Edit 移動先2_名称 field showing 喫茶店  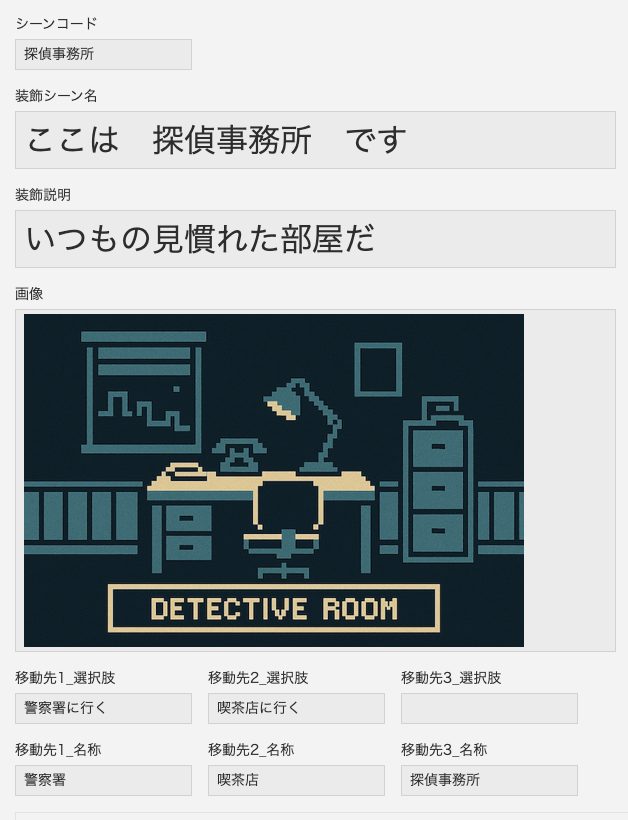click(296, 781)
